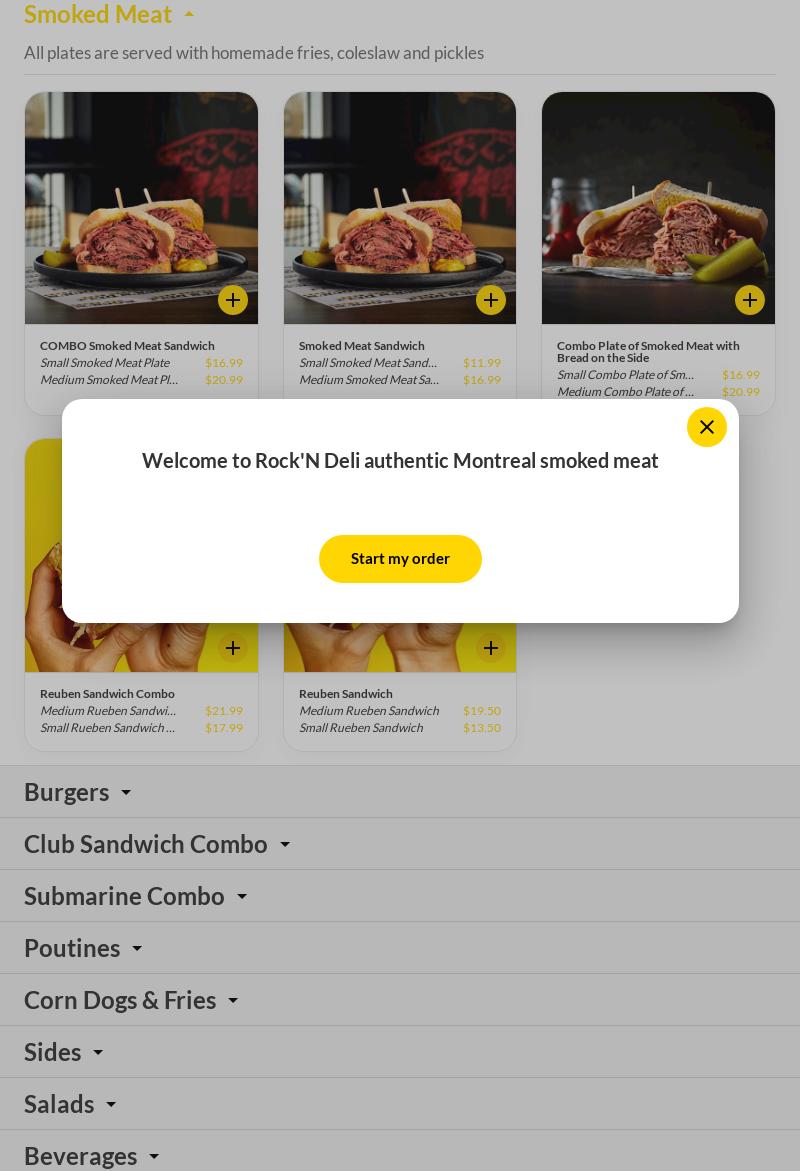Viewport: 800px width, 1171px height.
Task: Click the plus icon on Combo Plate with Bread
Action: 750,300
